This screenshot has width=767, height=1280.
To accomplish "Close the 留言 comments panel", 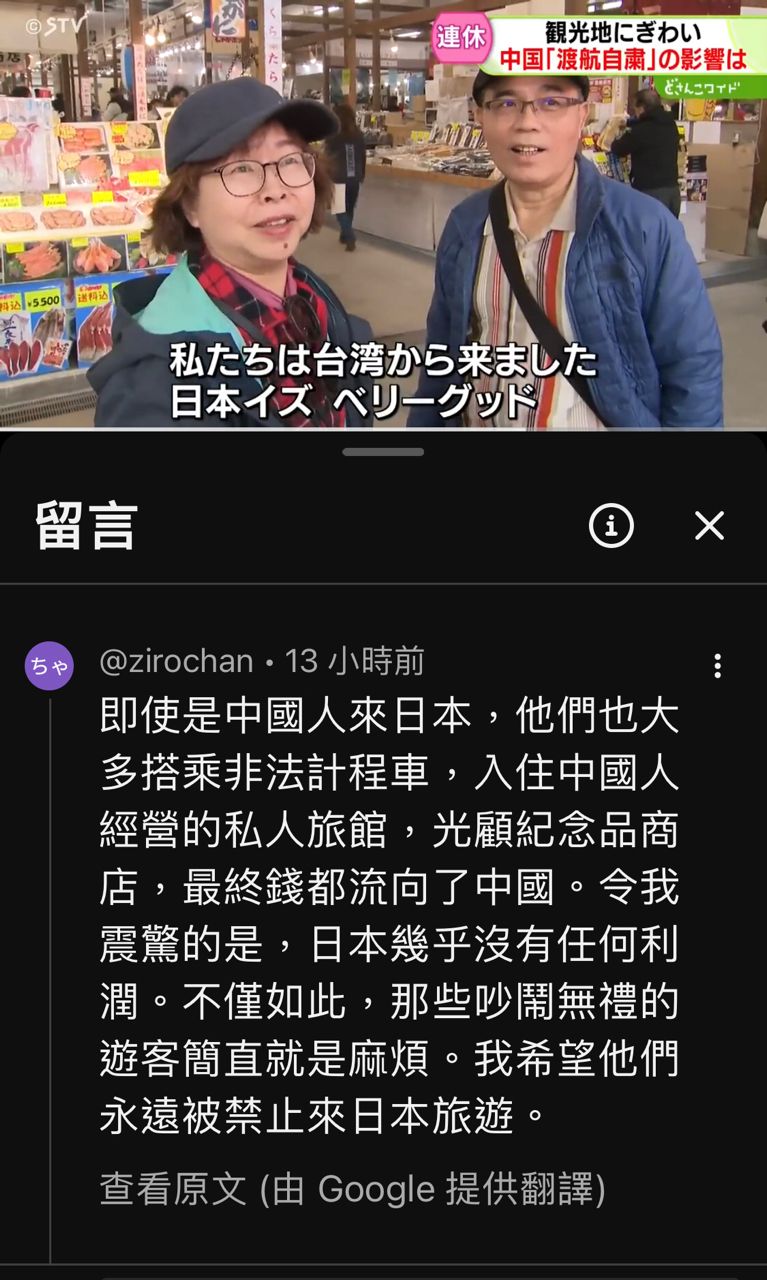I will click(709, 525).
